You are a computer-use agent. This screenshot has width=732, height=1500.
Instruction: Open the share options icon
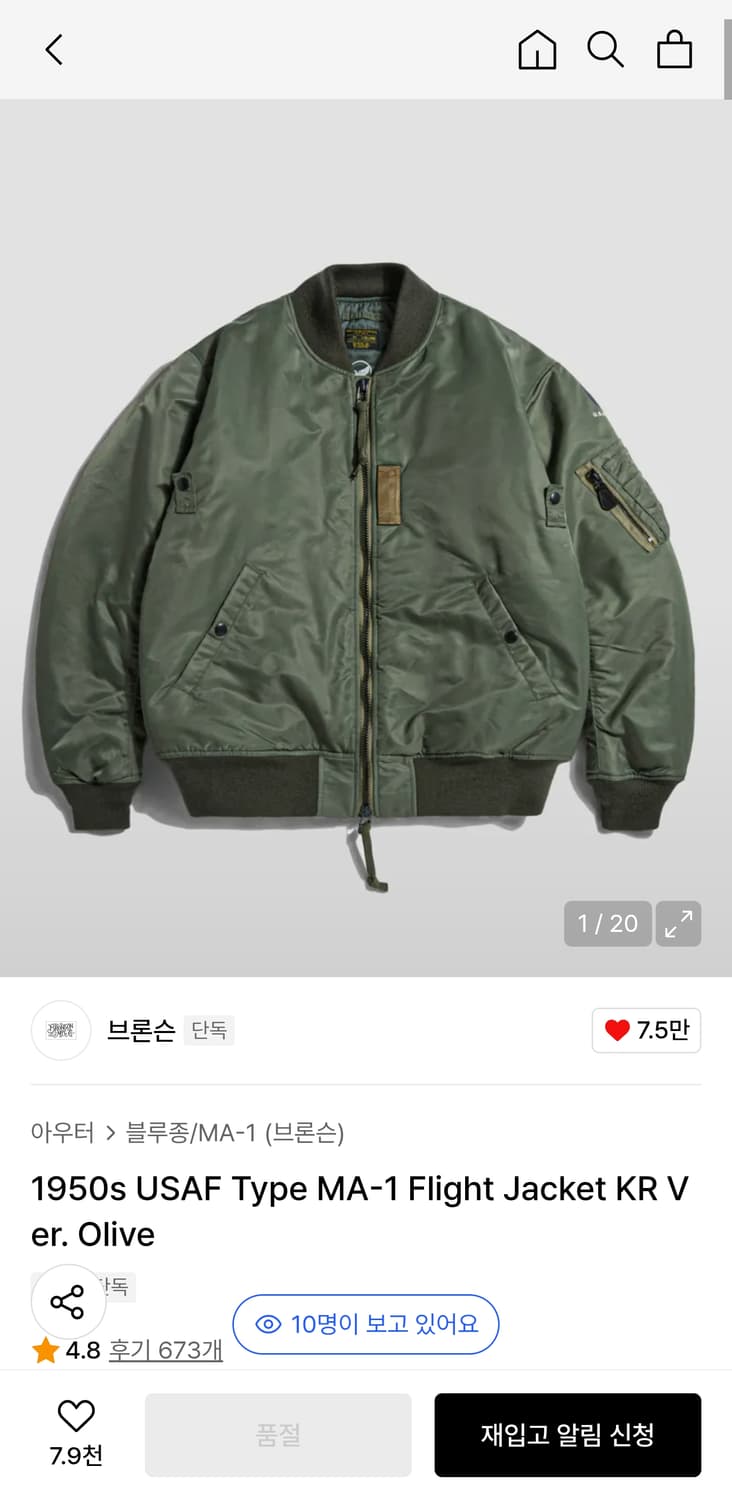coord(68,1301)
